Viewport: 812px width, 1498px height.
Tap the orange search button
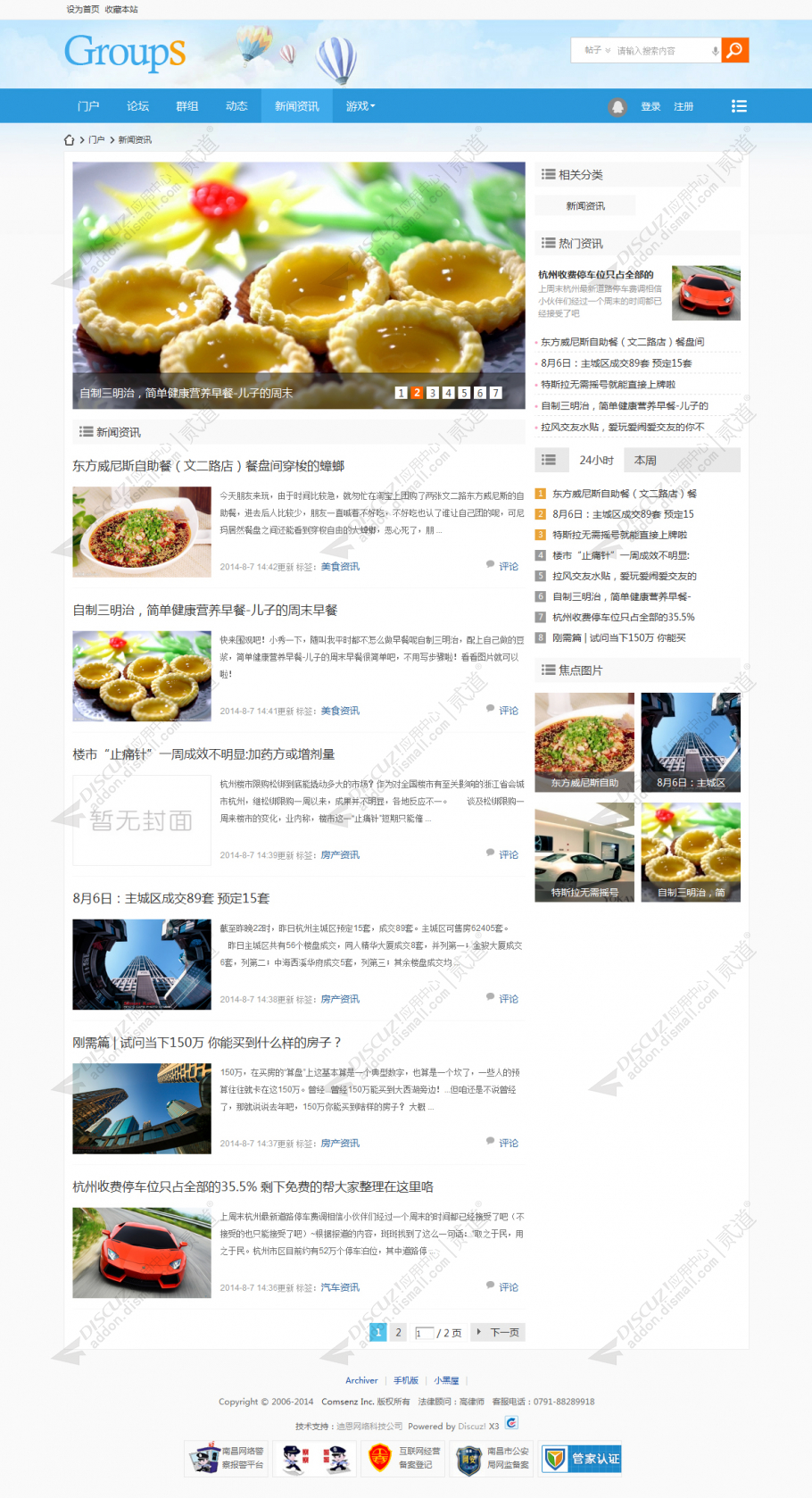click(x=734, y=50)
